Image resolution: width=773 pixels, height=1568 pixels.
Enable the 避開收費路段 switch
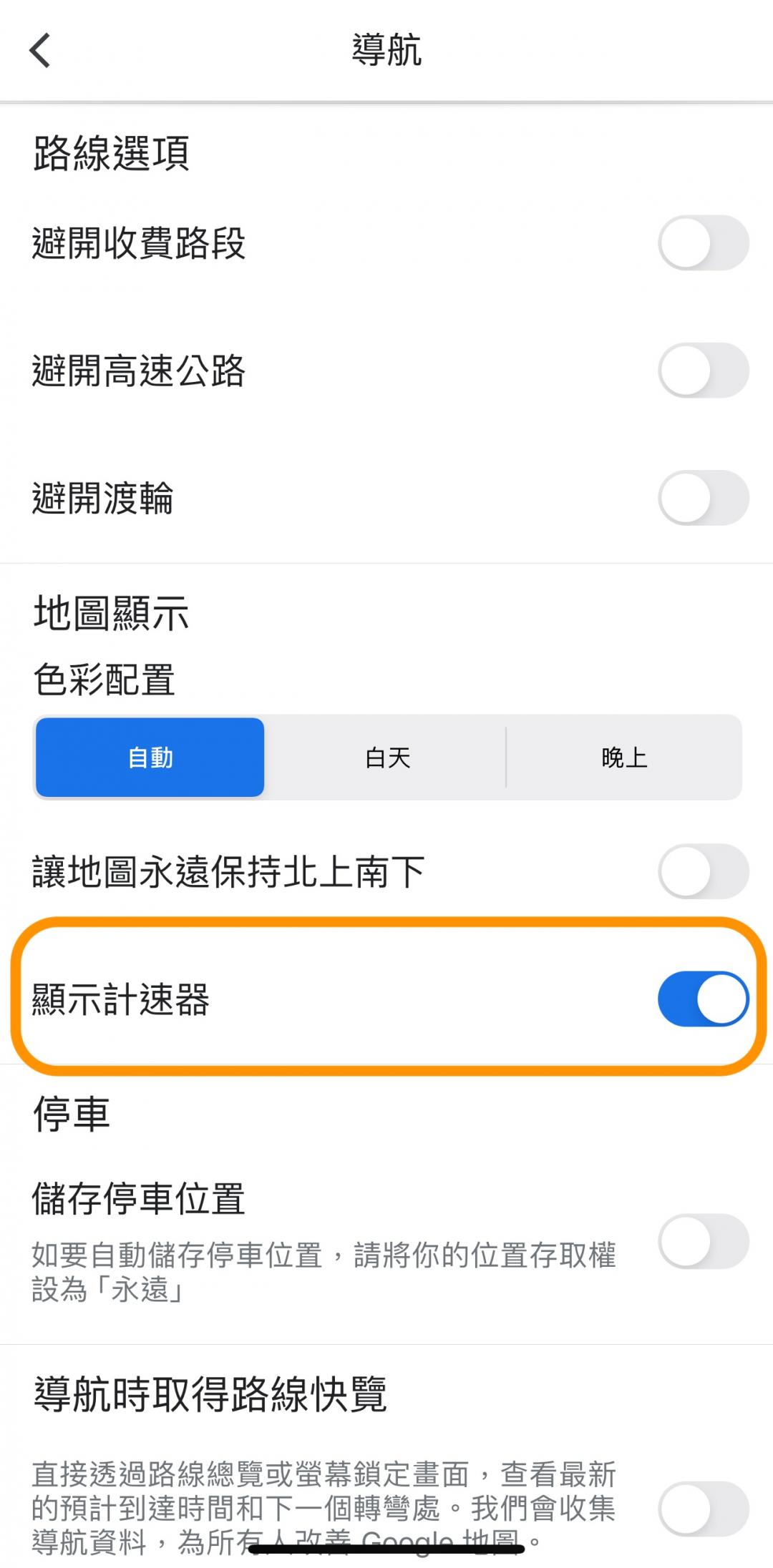[703, 242]
